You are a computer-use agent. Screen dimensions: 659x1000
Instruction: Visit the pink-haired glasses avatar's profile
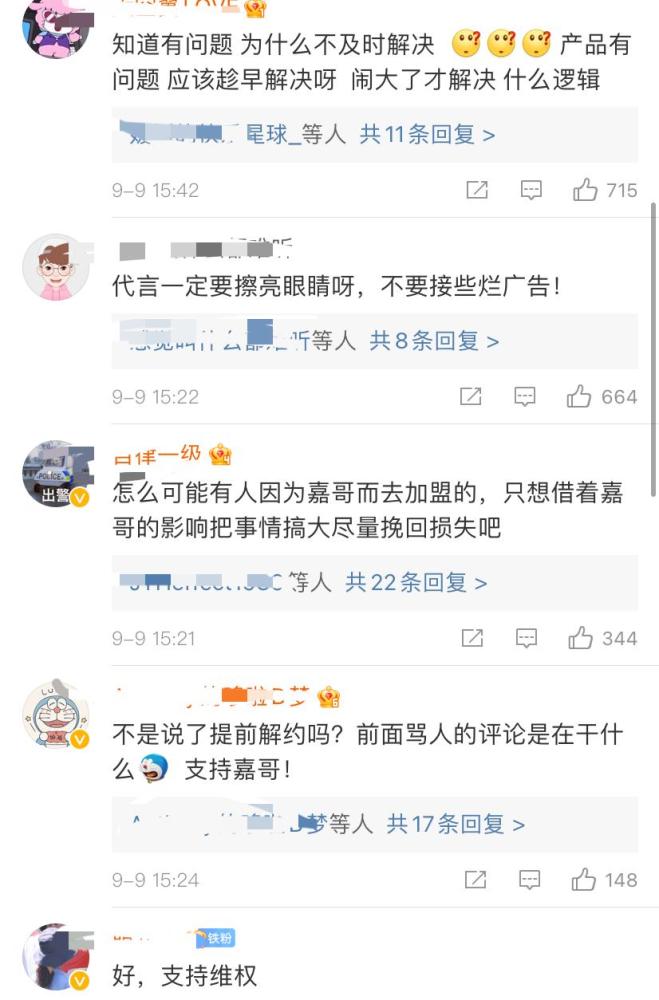(56, 267)
